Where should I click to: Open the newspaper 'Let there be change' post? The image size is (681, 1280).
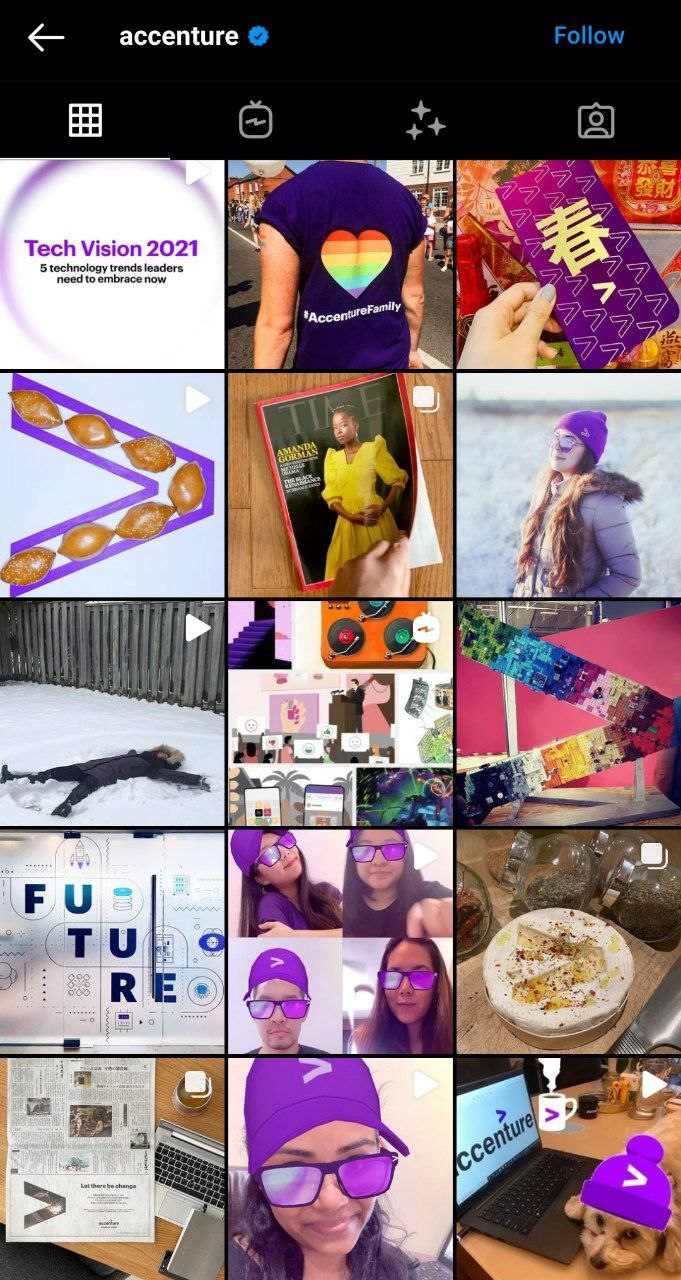112,1168
